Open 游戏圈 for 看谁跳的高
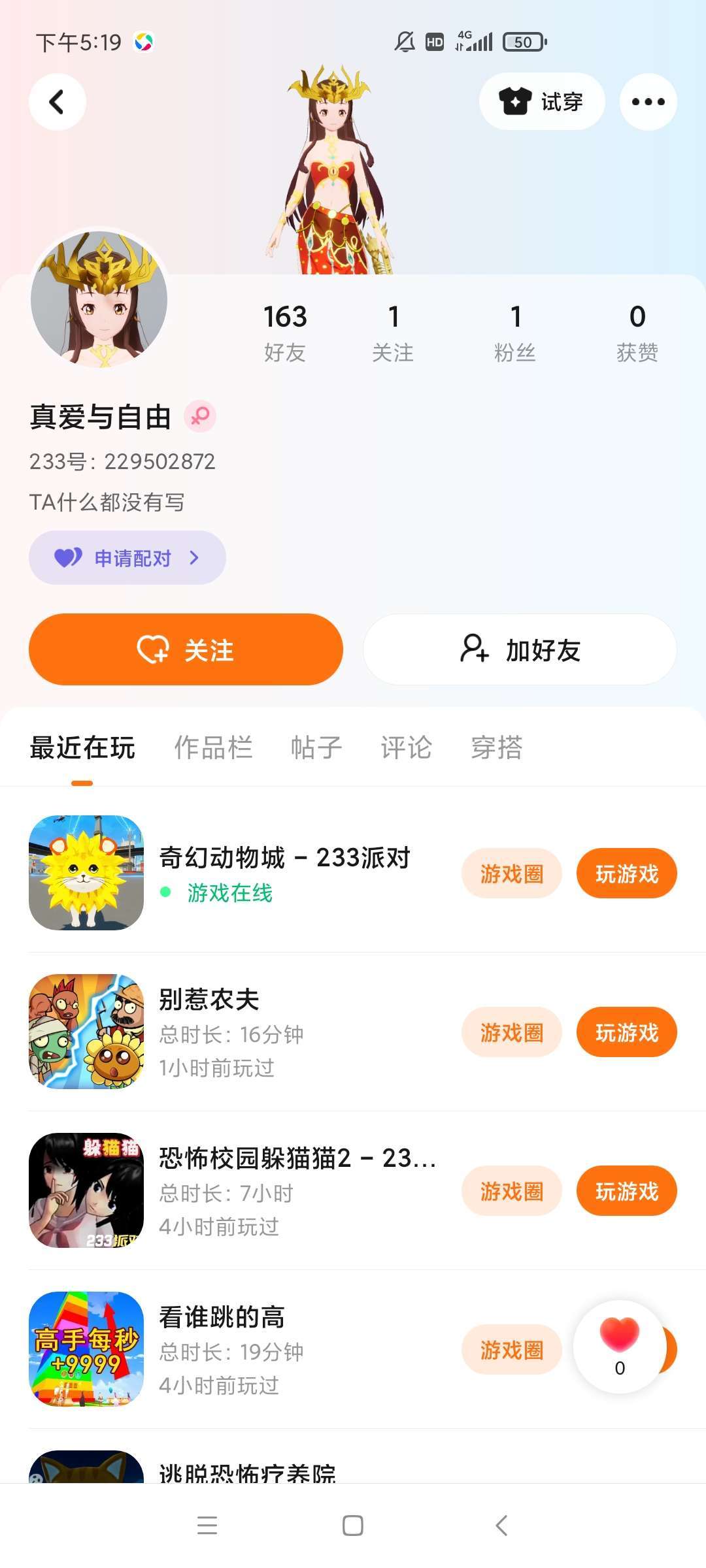 click(511, 1350)
